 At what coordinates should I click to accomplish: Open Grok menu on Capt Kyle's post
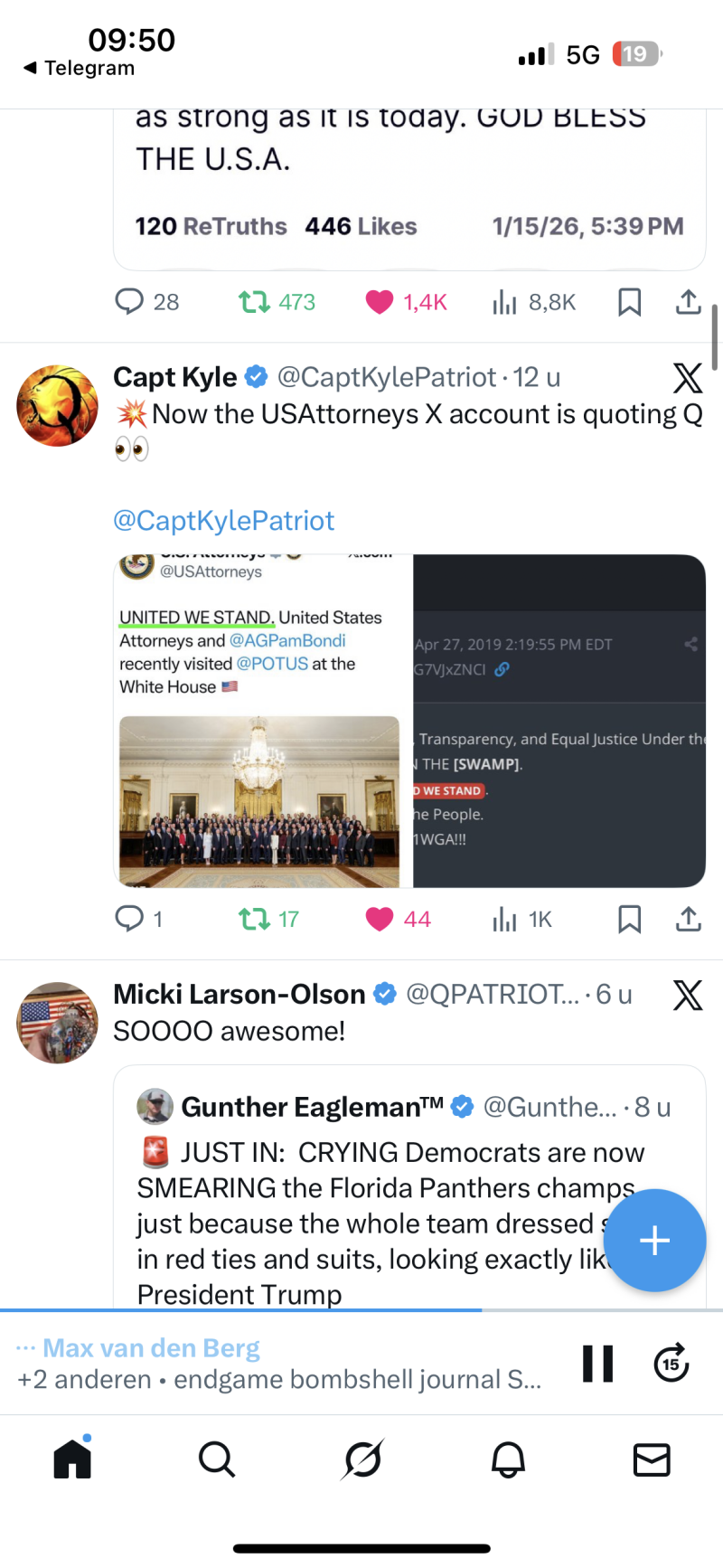(688, 378)
